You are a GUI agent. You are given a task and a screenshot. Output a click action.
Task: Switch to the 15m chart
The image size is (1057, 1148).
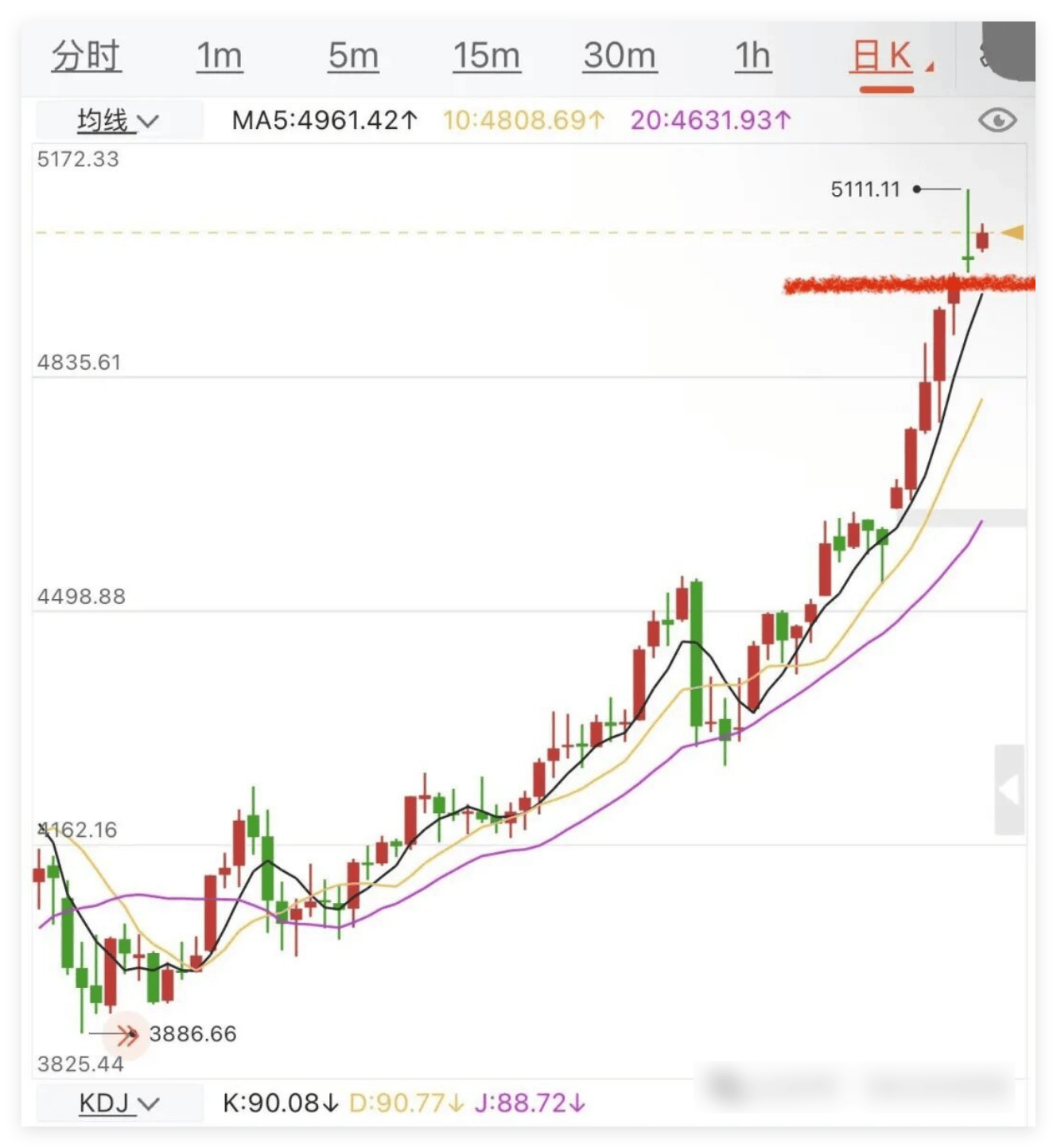[487, 56]
